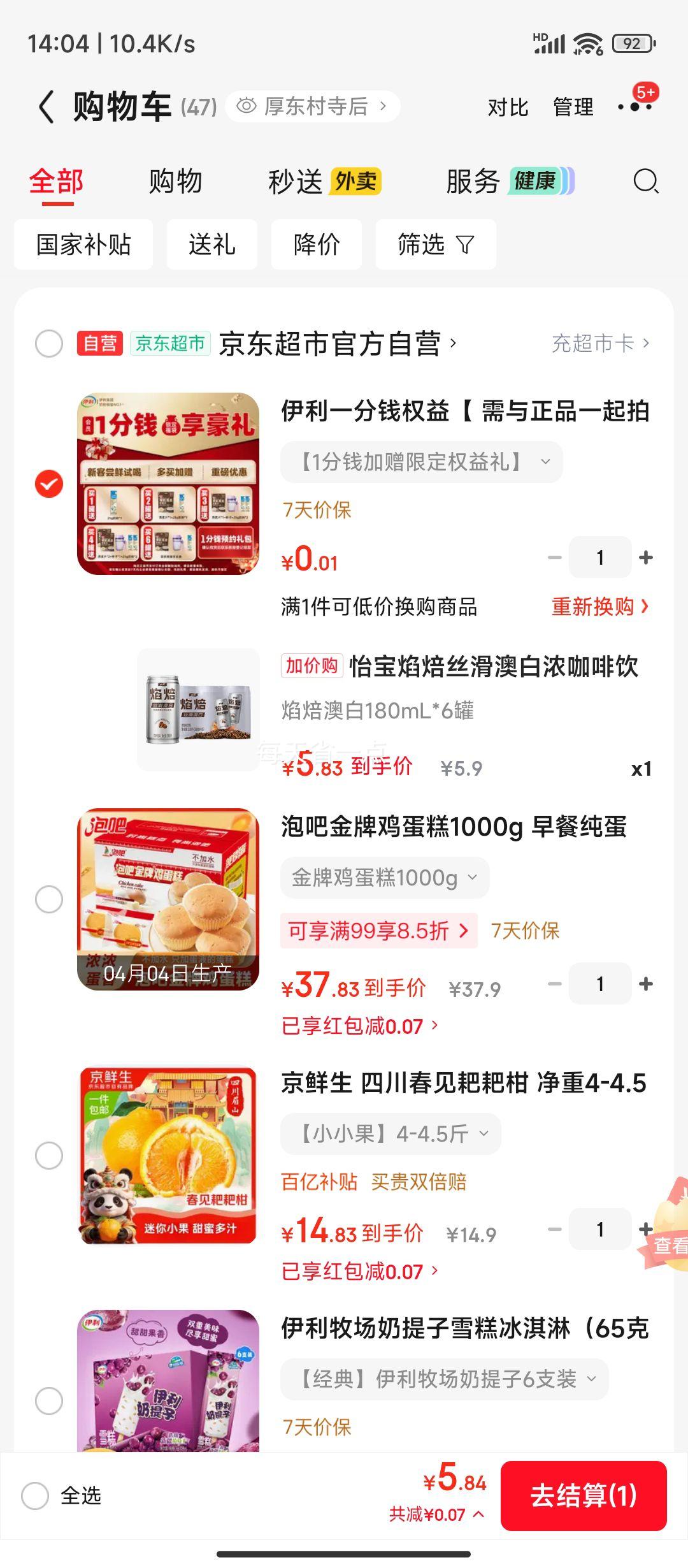This screenshot has height=1568, width=688.
Task: Increase 春见耙耙柑 quantity with plus icon
Action: pyautogui.click(x=647, y=1228)
